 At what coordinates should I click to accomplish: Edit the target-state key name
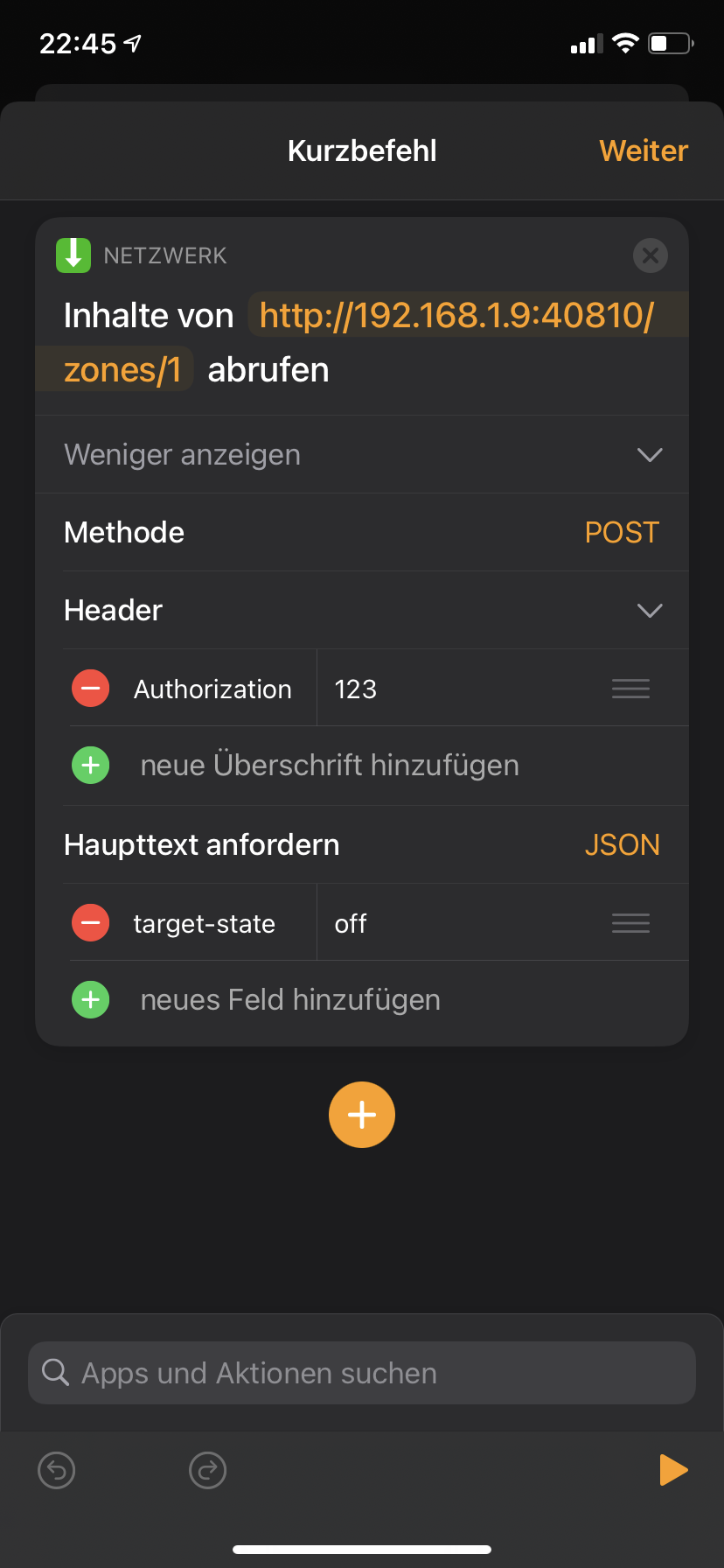point(204,924)
